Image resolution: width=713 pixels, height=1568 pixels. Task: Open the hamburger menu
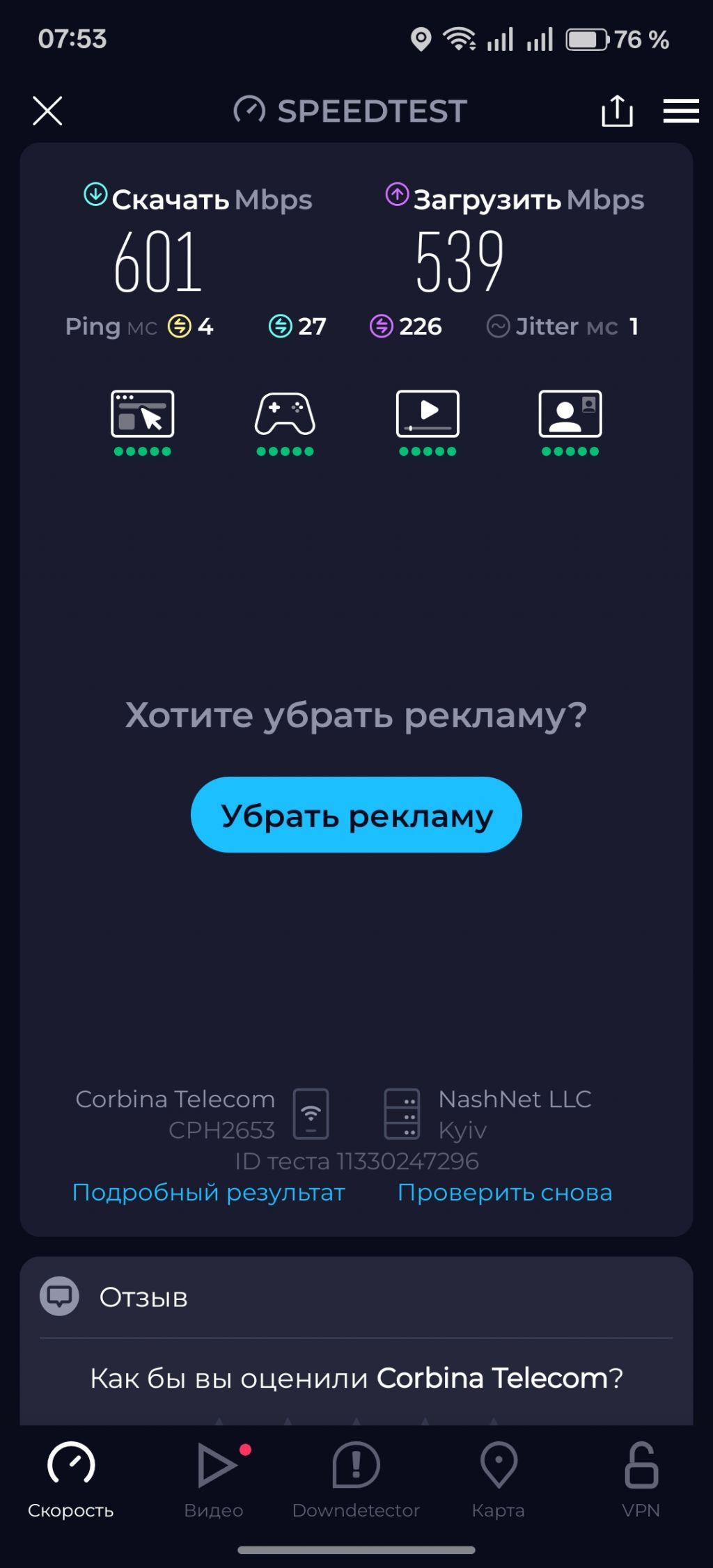(680, 111)
